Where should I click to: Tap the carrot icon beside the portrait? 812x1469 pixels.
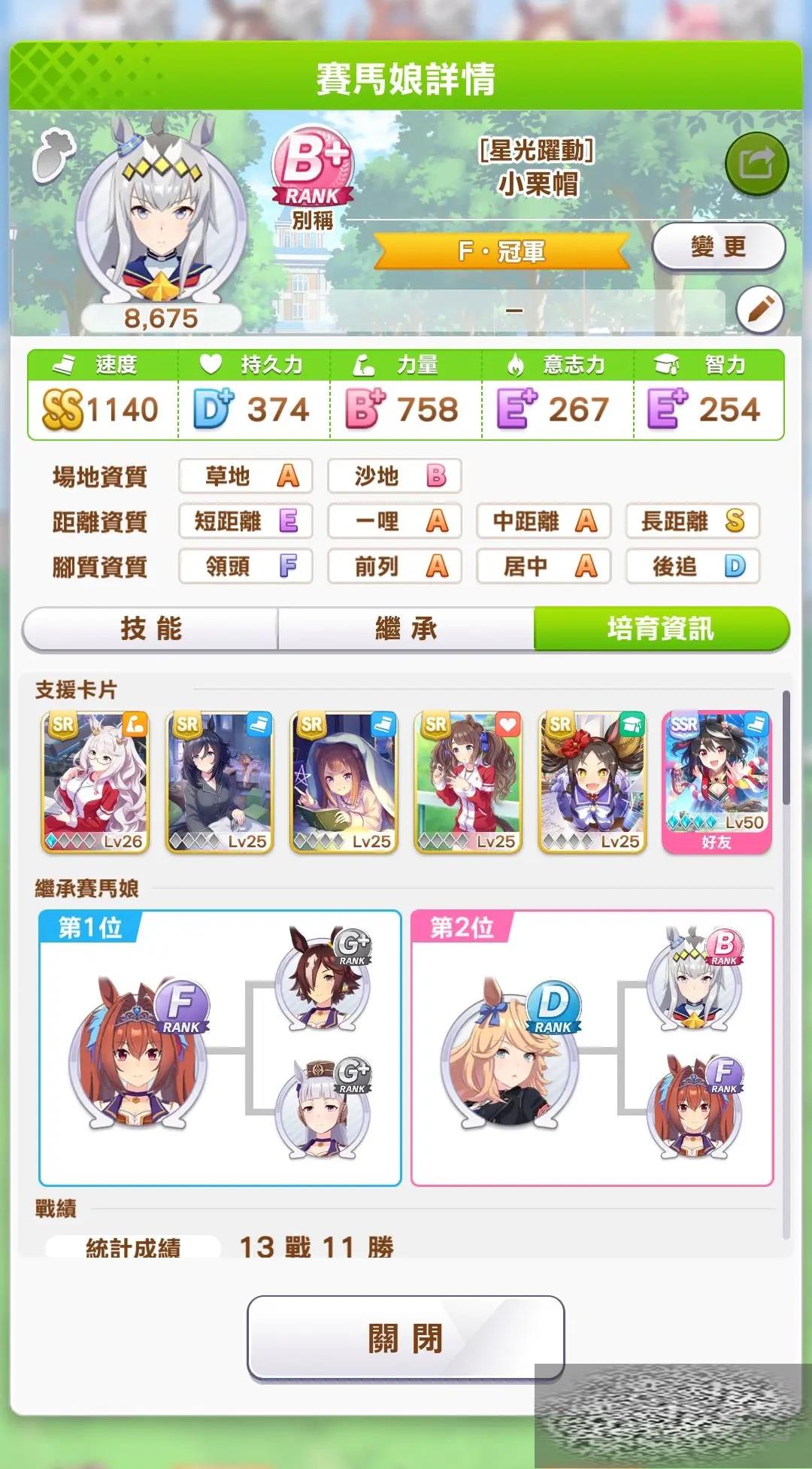pyautogui.click(x=54, y=156)
